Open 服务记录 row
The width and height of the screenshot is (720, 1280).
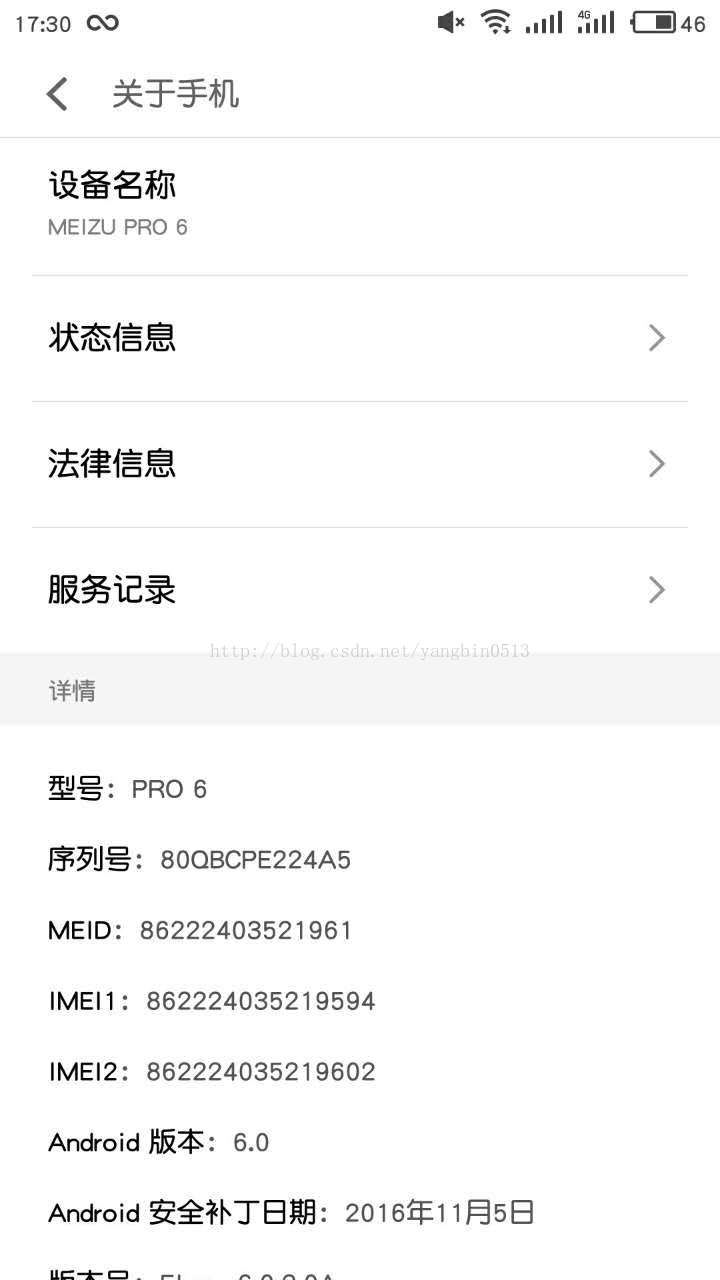pos(360,590)
